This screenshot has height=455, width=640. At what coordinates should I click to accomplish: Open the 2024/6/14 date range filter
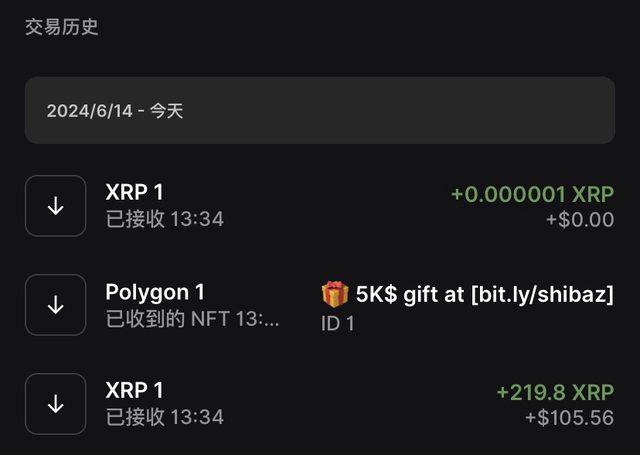click(x=319, y=110)
